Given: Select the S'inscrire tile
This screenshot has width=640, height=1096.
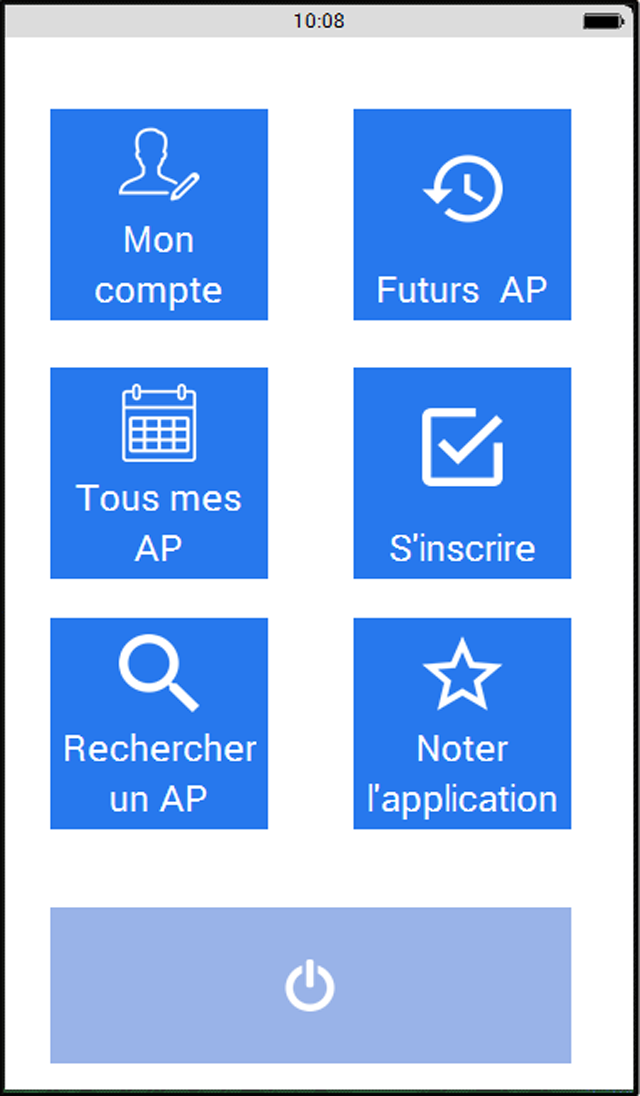Looking at the screenshot, I should [462, 473].
